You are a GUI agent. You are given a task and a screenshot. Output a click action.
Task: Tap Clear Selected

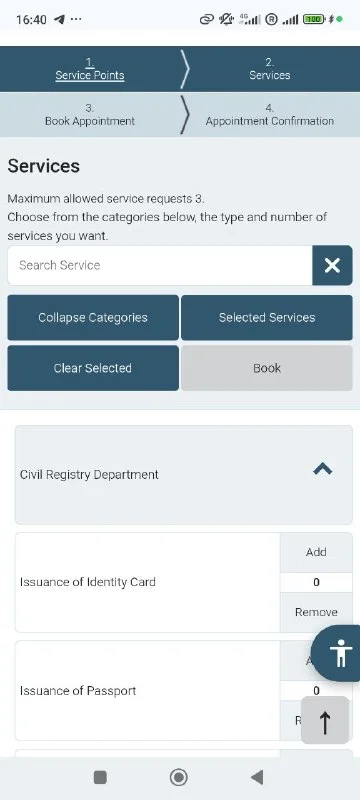click(x=93, y=368)
